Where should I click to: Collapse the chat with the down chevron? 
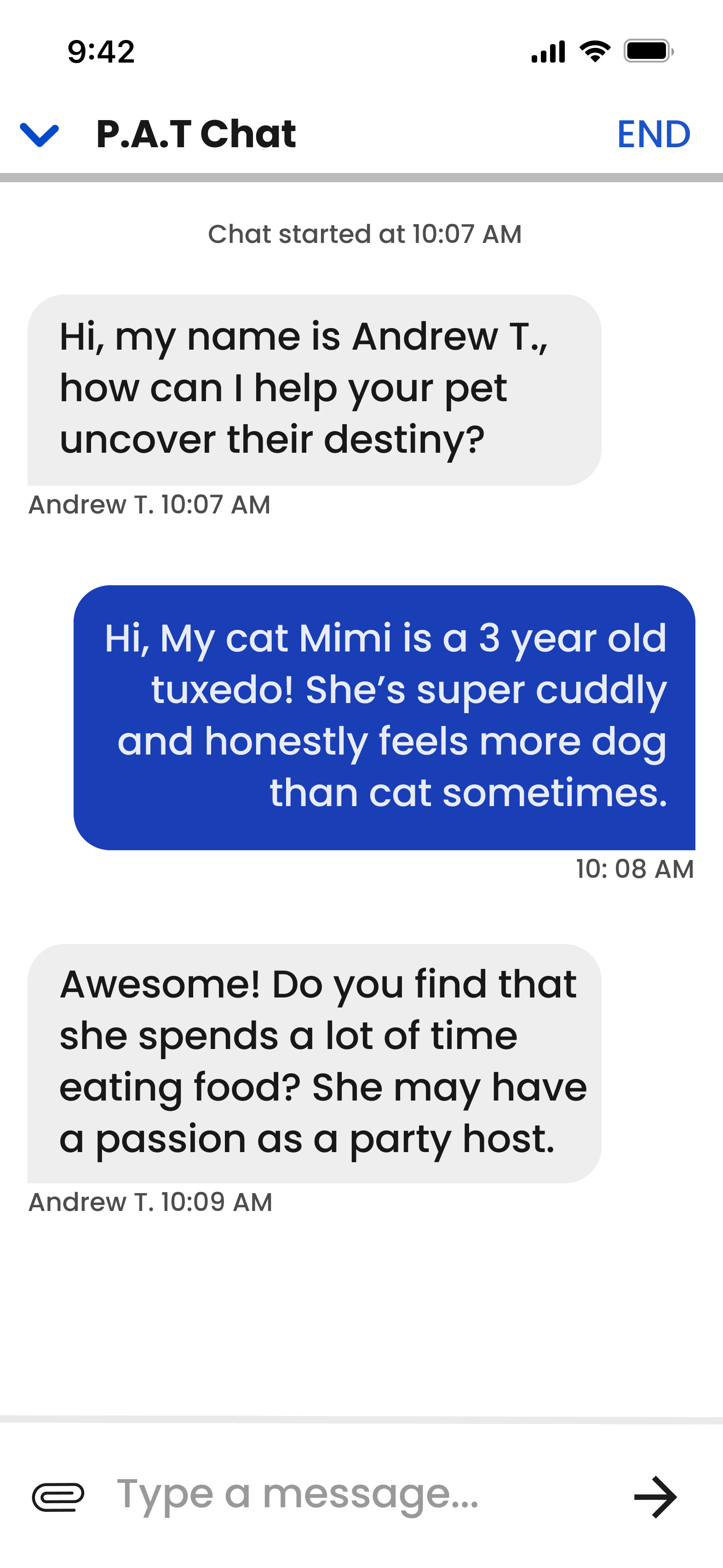click(40, 134)
